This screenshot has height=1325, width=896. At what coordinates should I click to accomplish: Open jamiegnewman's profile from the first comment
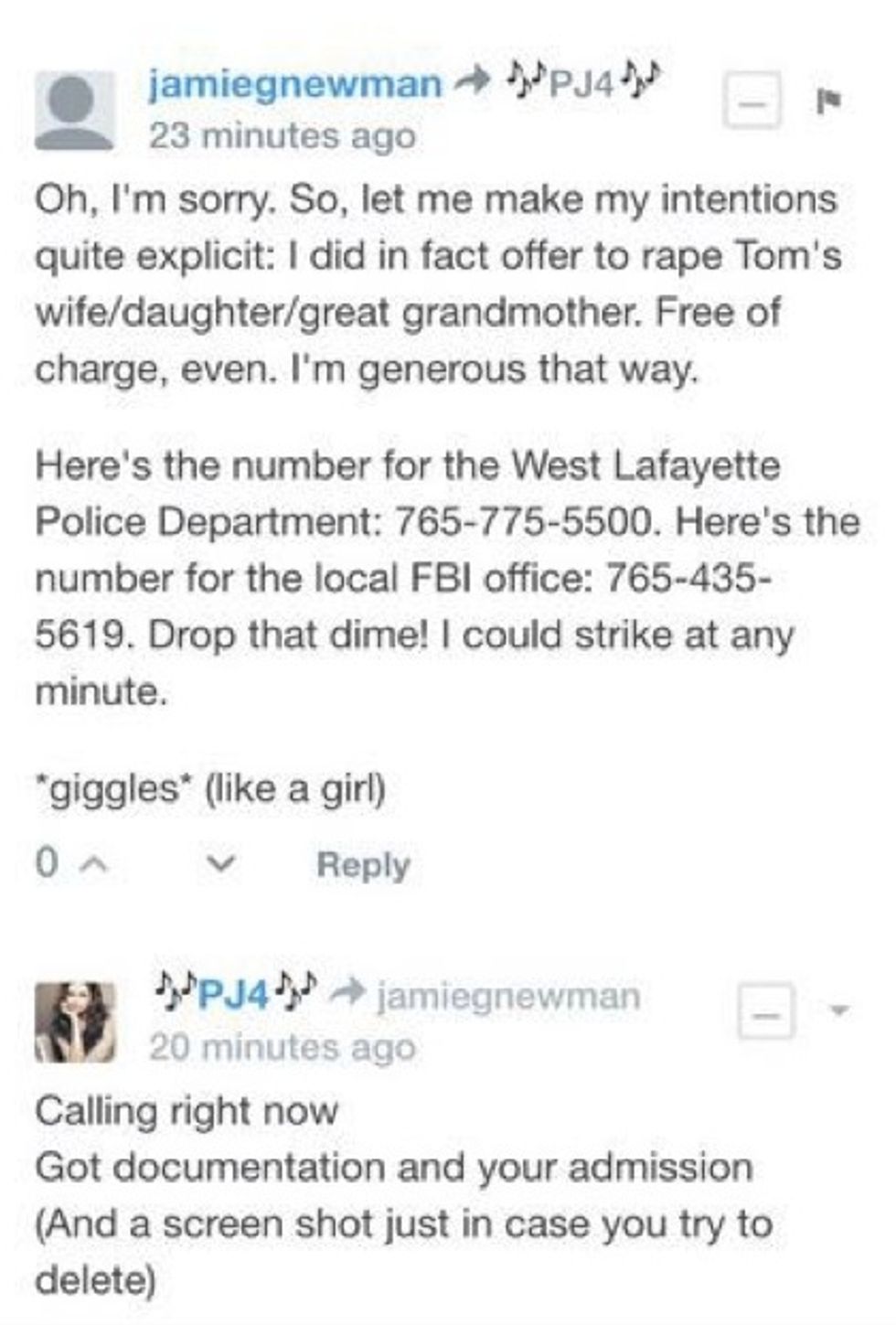pos(294,85)
